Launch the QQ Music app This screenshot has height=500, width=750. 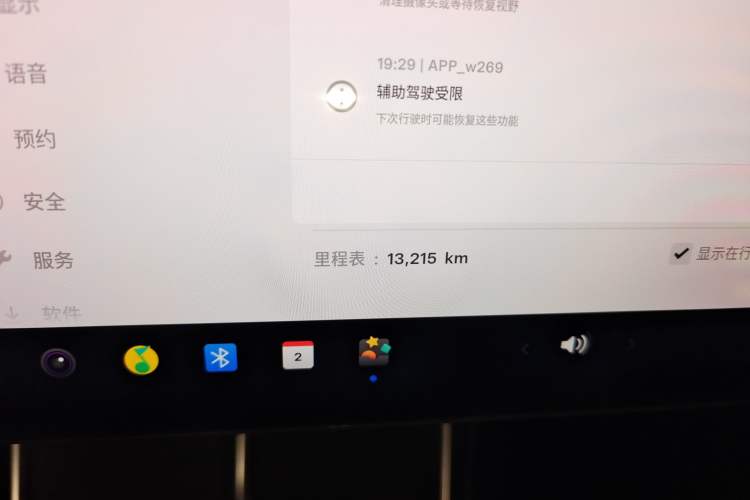tap(141, 359)
